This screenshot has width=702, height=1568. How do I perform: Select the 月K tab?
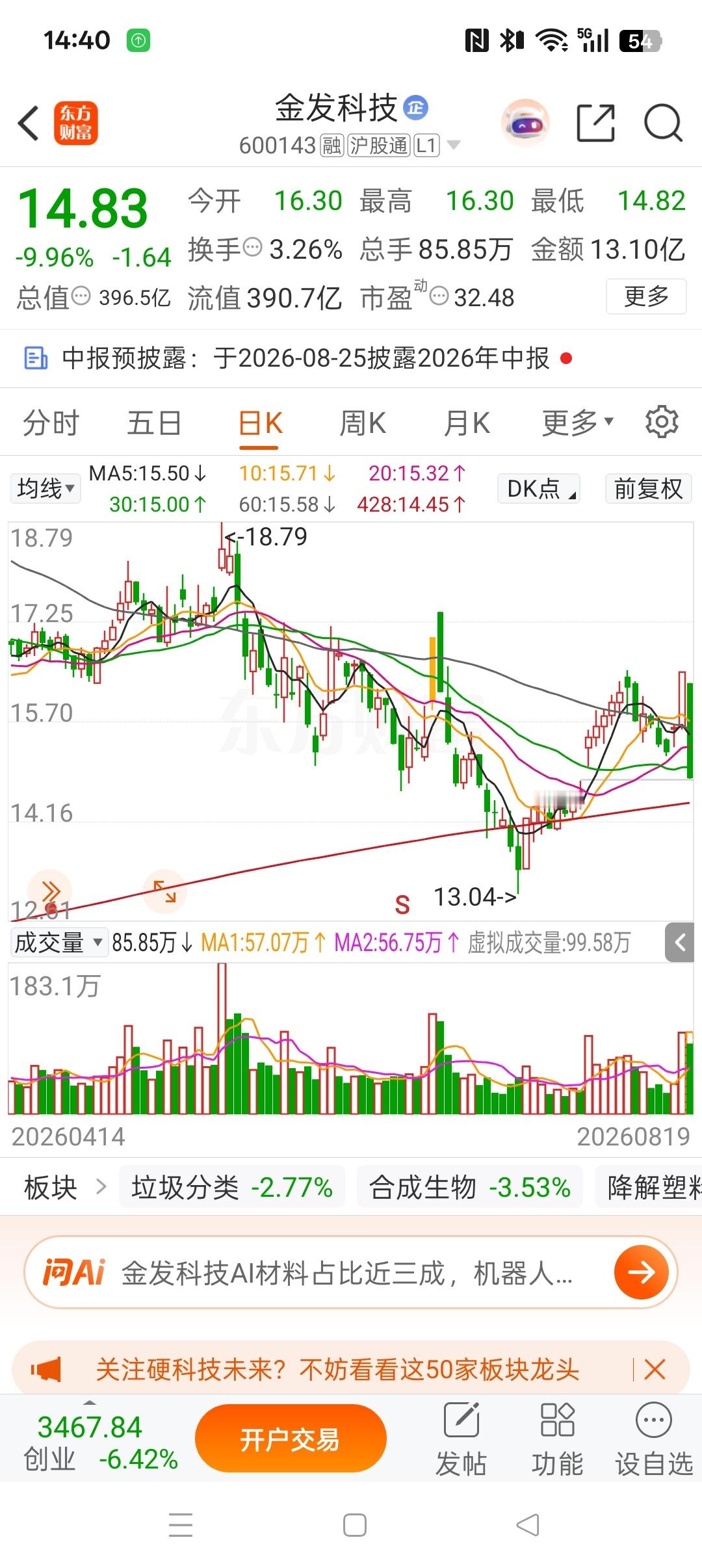click(x=466, y=423)
